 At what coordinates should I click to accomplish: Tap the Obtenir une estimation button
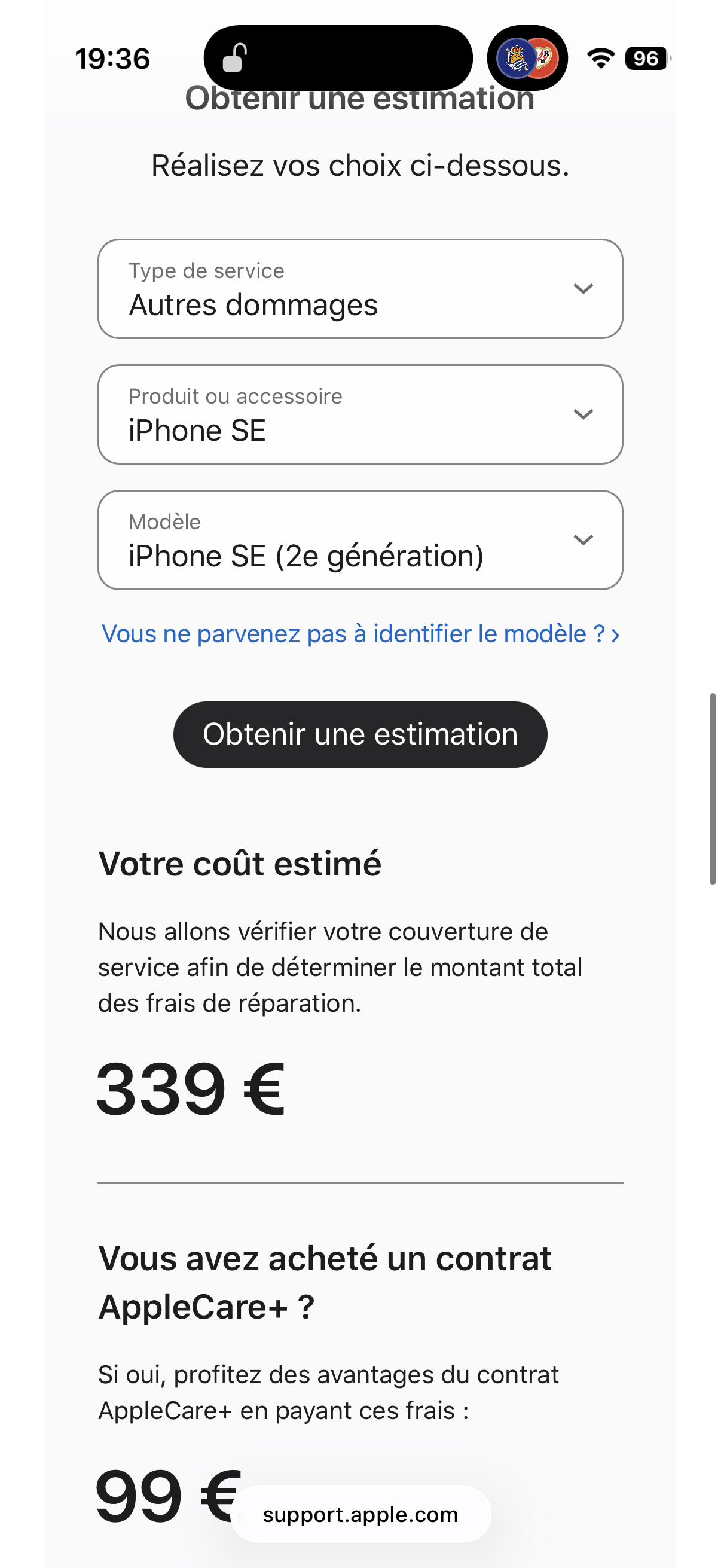pyautogui.click(x=359, y=734)
